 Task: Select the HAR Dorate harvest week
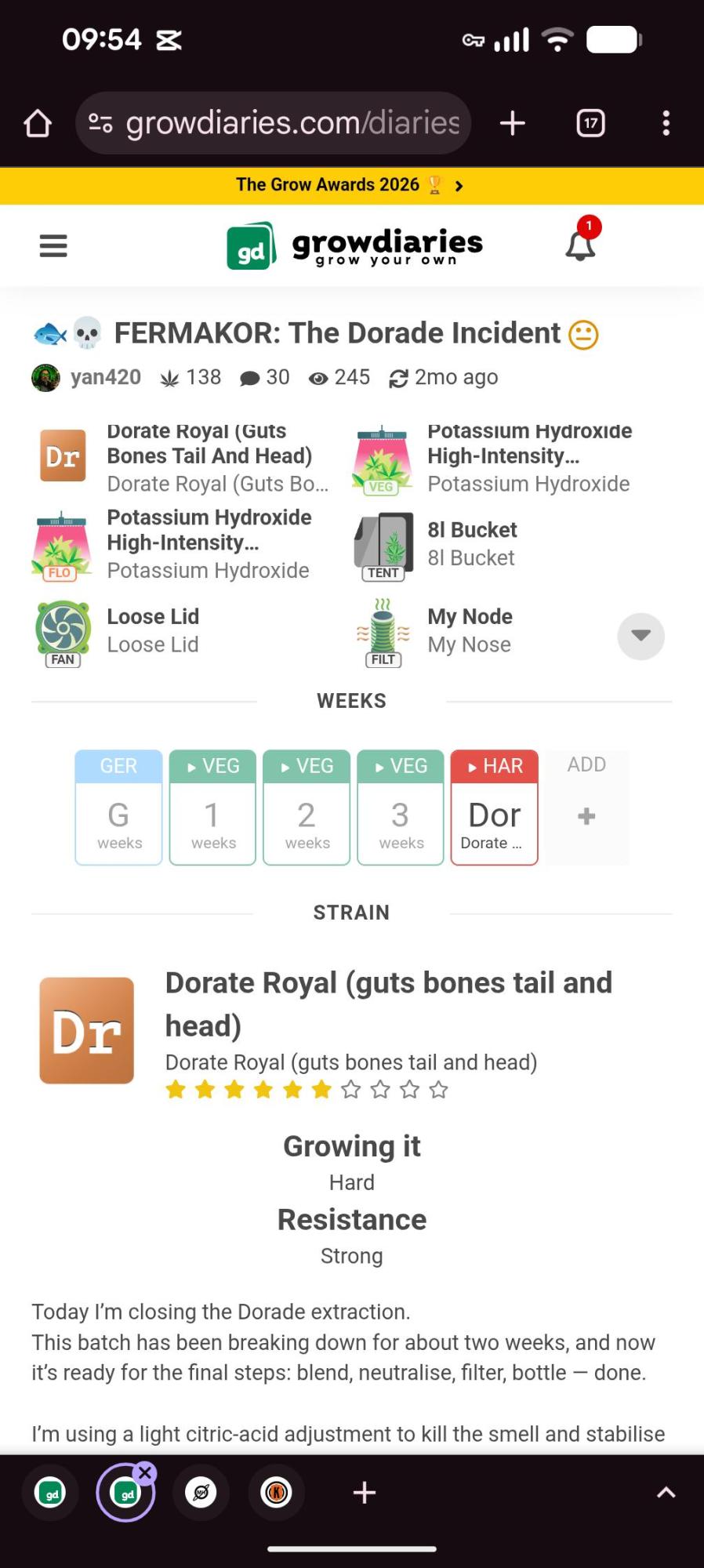(495, 808)
